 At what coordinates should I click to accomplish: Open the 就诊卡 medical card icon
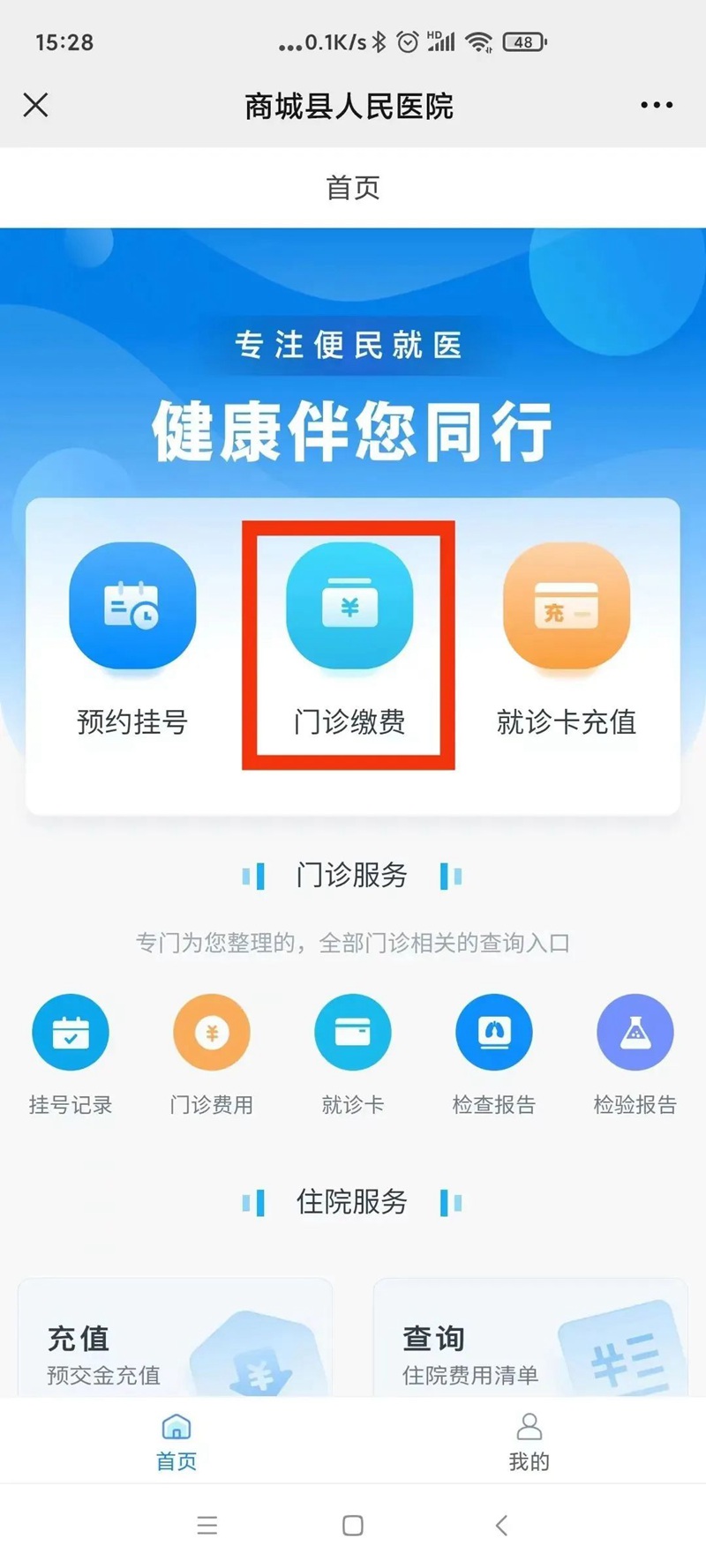tap(353, 1032)
